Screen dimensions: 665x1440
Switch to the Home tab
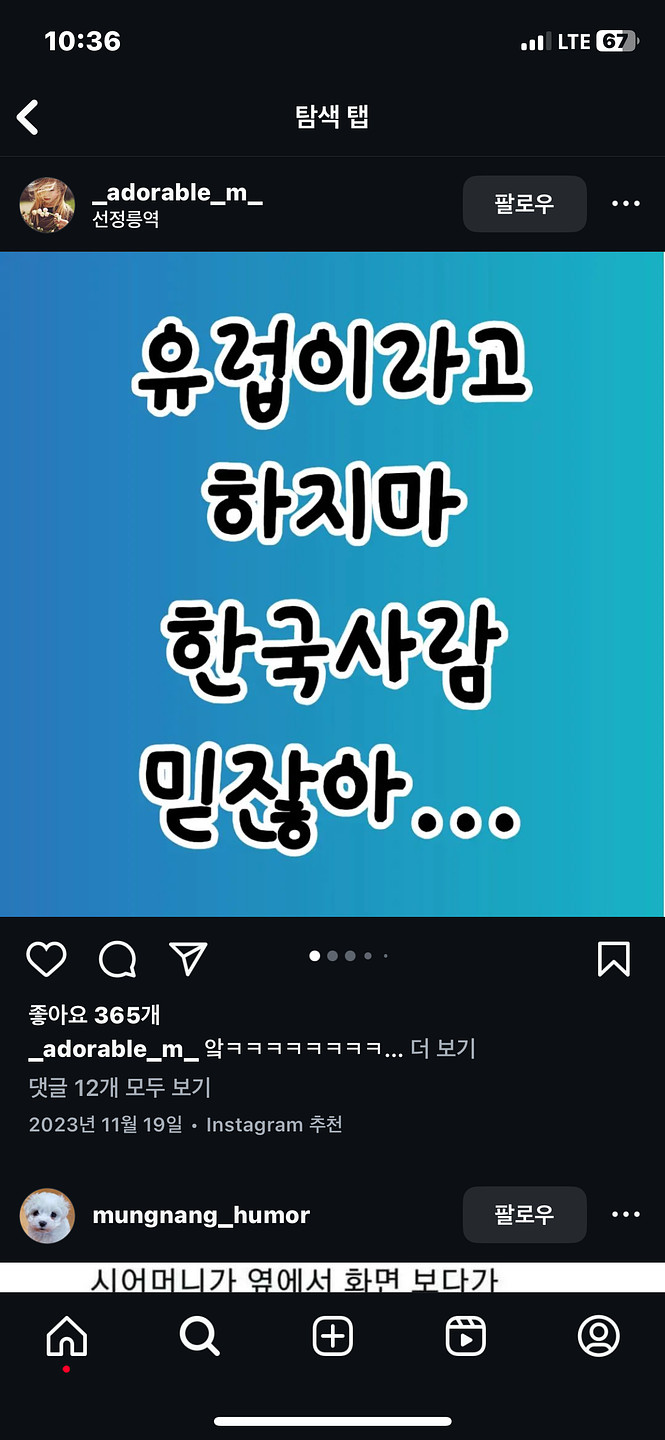67,1337
